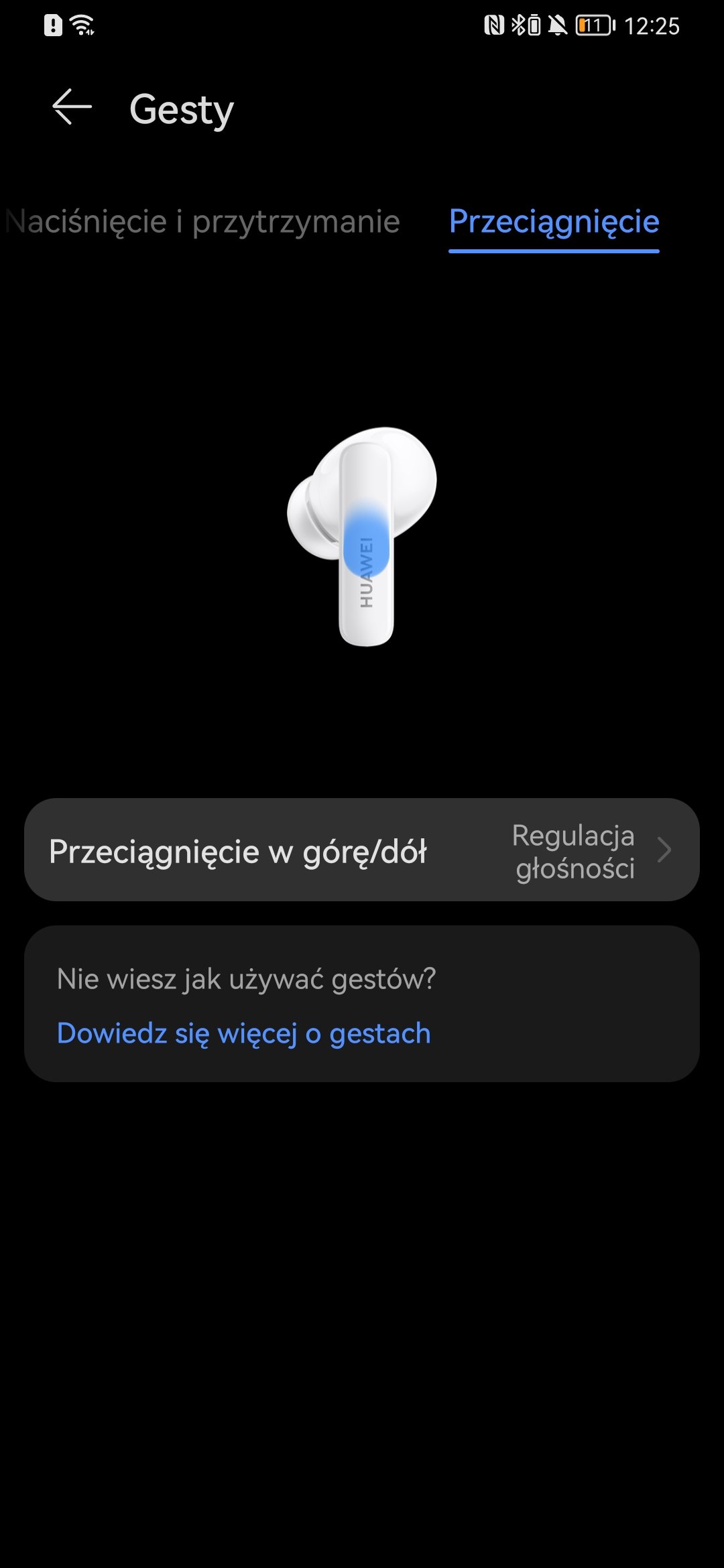
Task: Switch to the Naciśnięcie i przytrzymanie tab
Action: pyautogui.click(x=202, y=222)
